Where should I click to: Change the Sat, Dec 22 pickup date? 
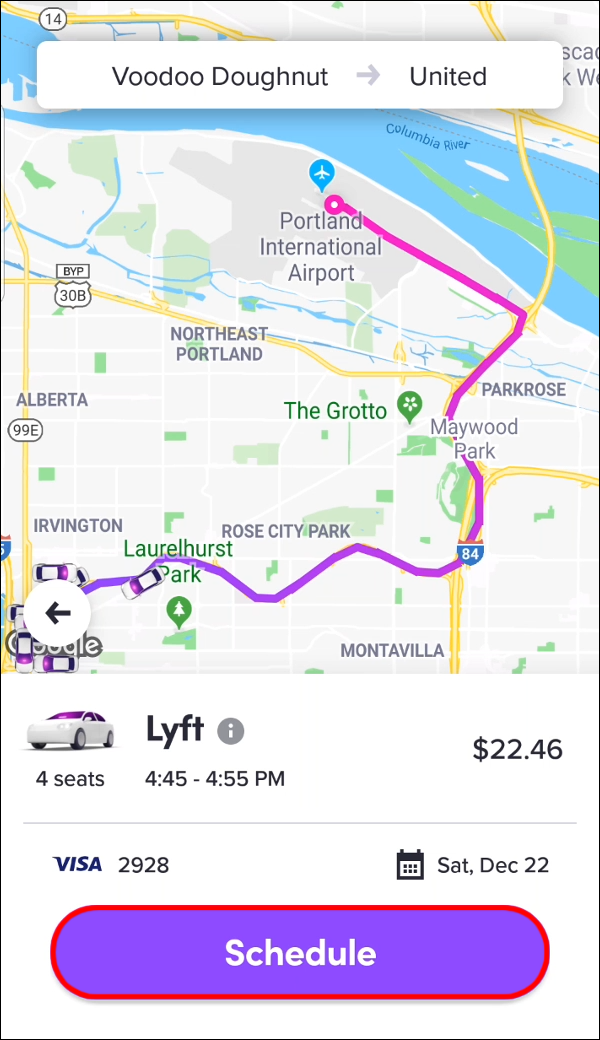[x=473, y=865]
